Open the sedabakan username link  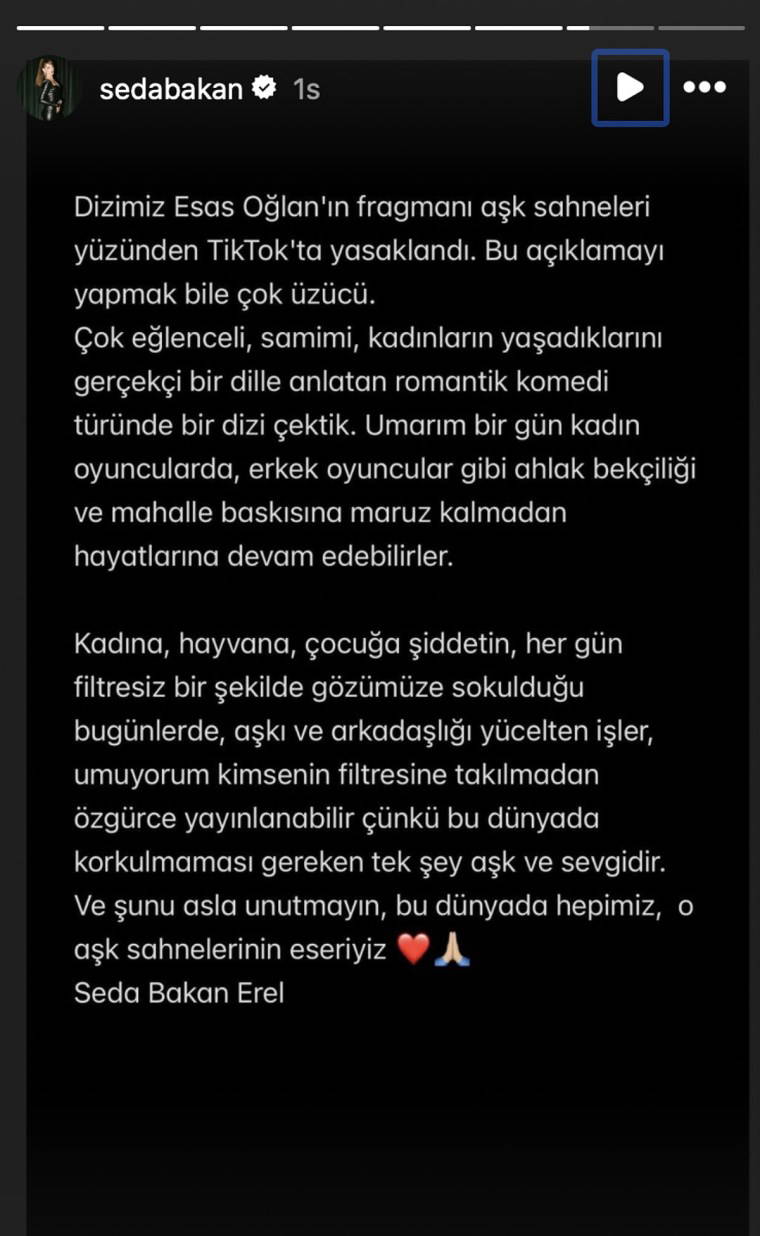point(171,89)
